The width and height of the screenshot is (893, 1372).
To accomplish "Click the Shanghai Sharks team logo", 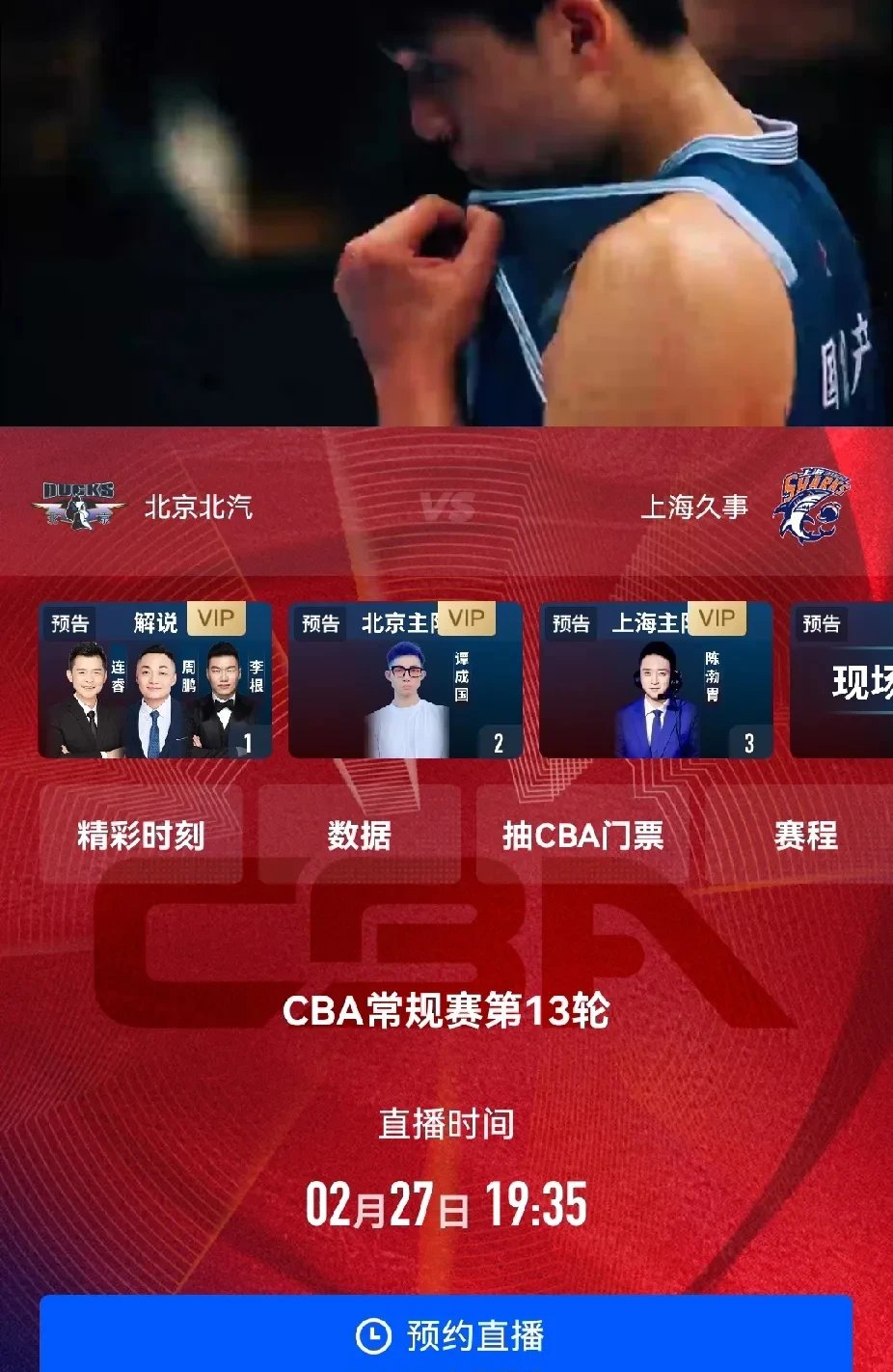I will click(813, 507).
